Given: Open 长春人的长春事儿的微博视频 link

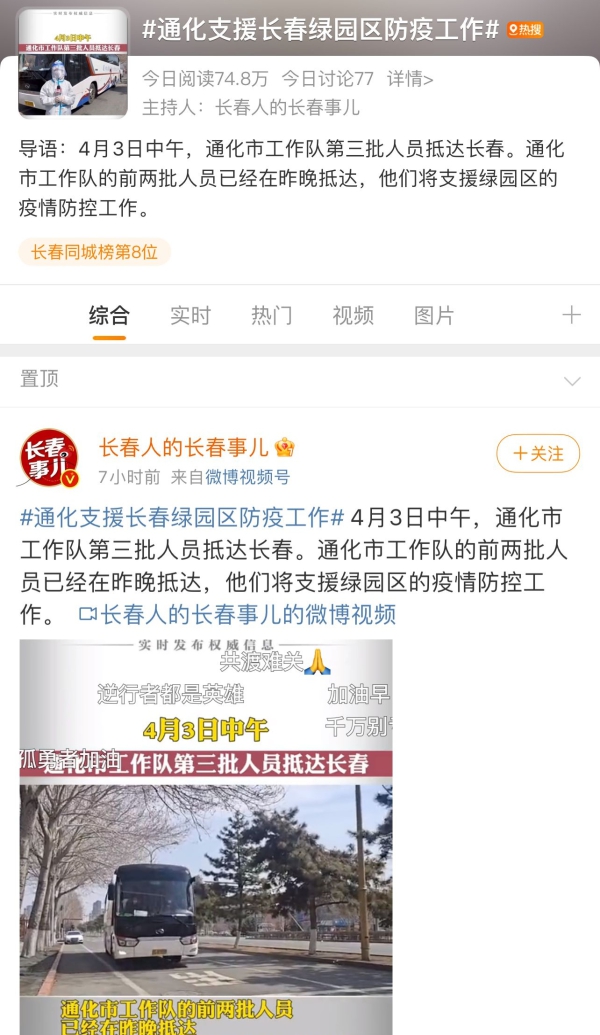Looking at the screenshot, I should pyautogui.click(x=238, y=614).
